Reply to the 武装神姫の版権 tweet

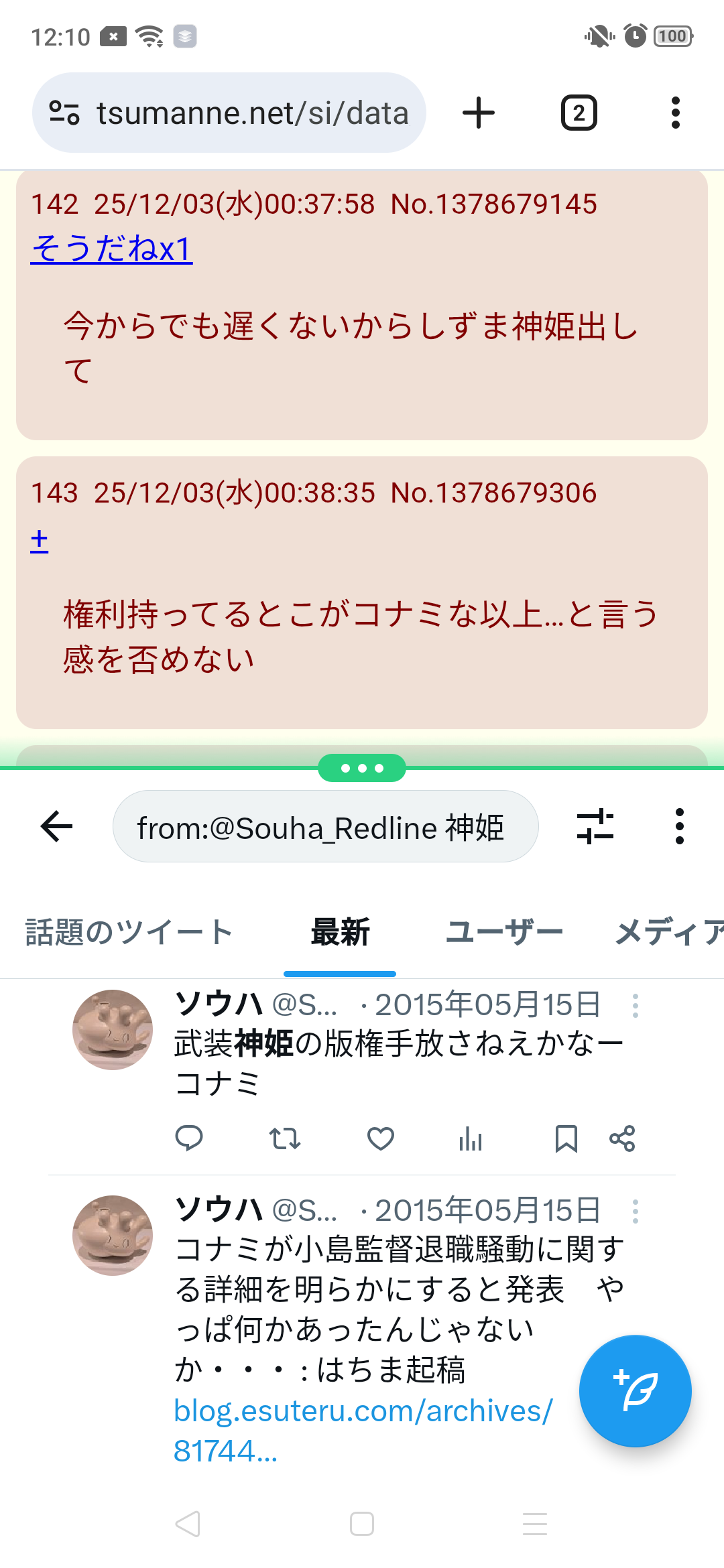189,1138
